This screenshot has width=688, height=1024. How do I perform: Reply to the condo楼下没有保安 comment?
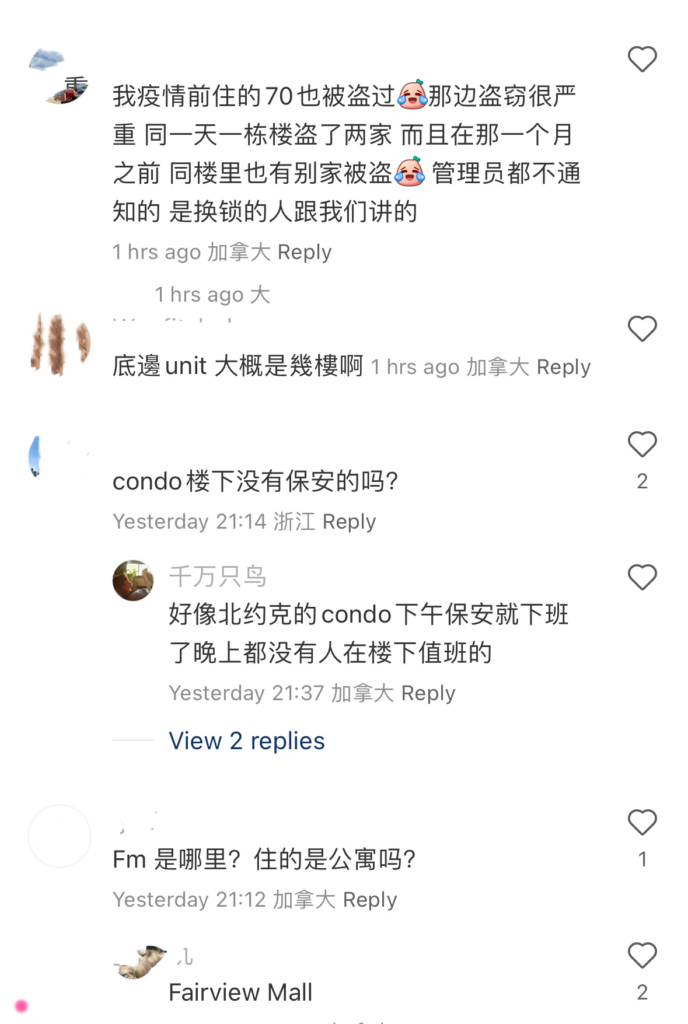pyautogui.click(x=349, y=521)
